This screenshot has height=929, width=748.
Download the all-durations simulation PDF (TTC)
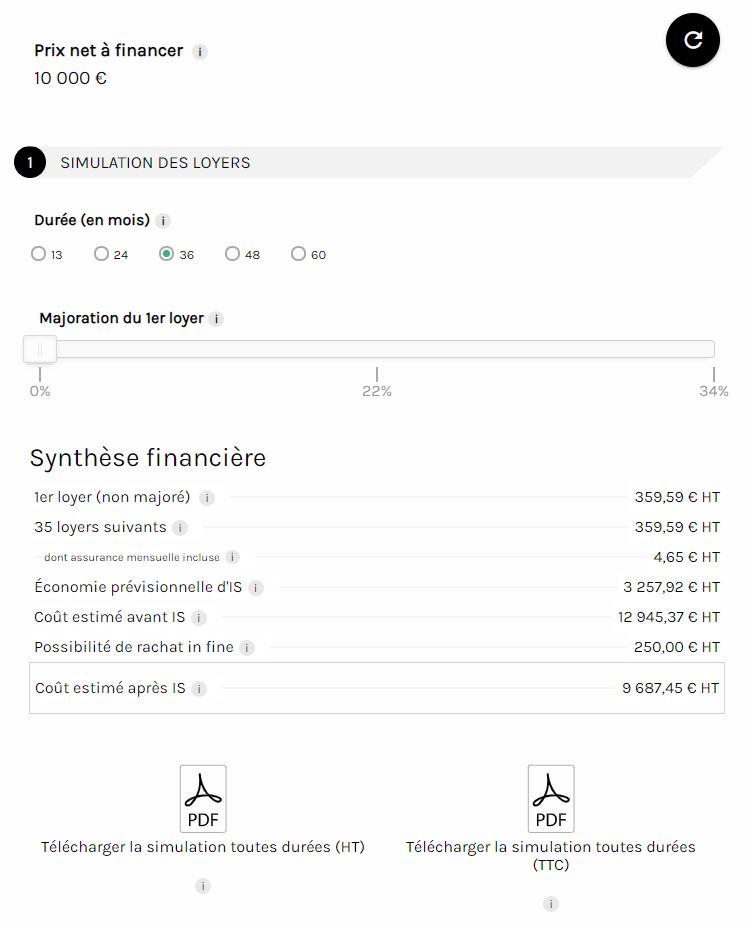tap(551, 798)
